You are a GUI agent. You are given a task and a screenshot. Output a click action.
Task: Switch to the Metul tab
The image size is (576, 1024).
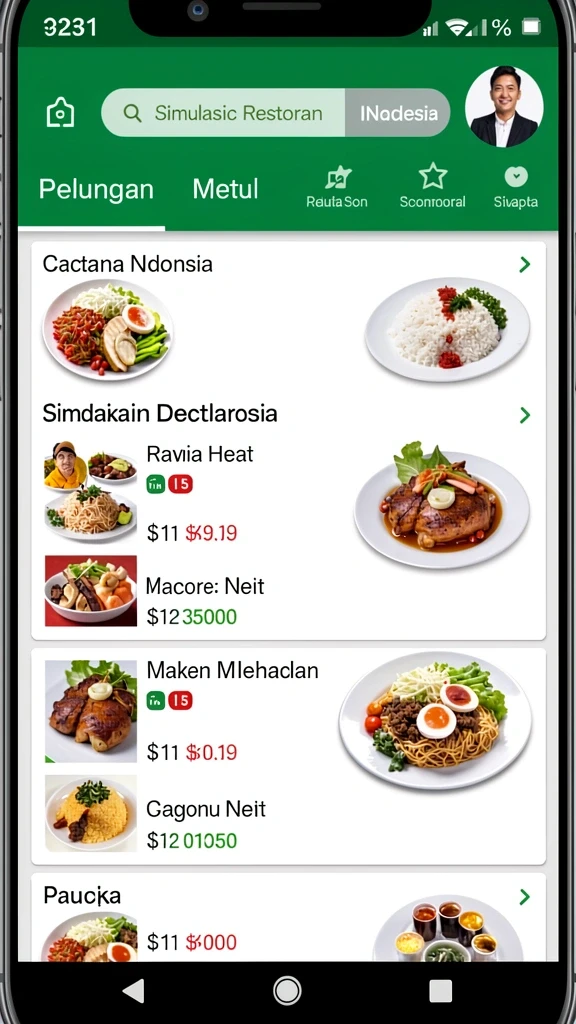pos(225,189)
